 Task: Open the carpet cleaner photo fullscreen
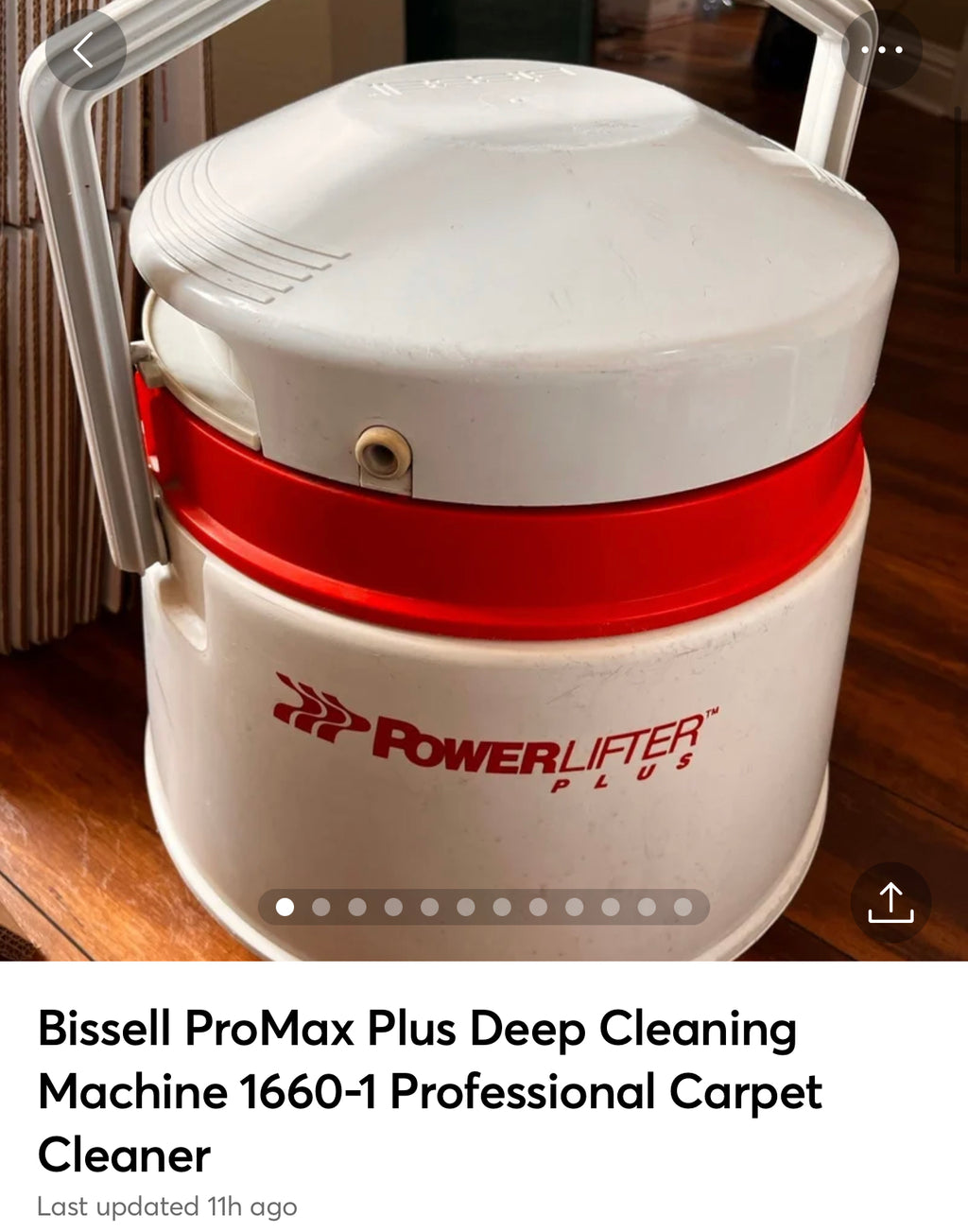click(x=484, y=473)
